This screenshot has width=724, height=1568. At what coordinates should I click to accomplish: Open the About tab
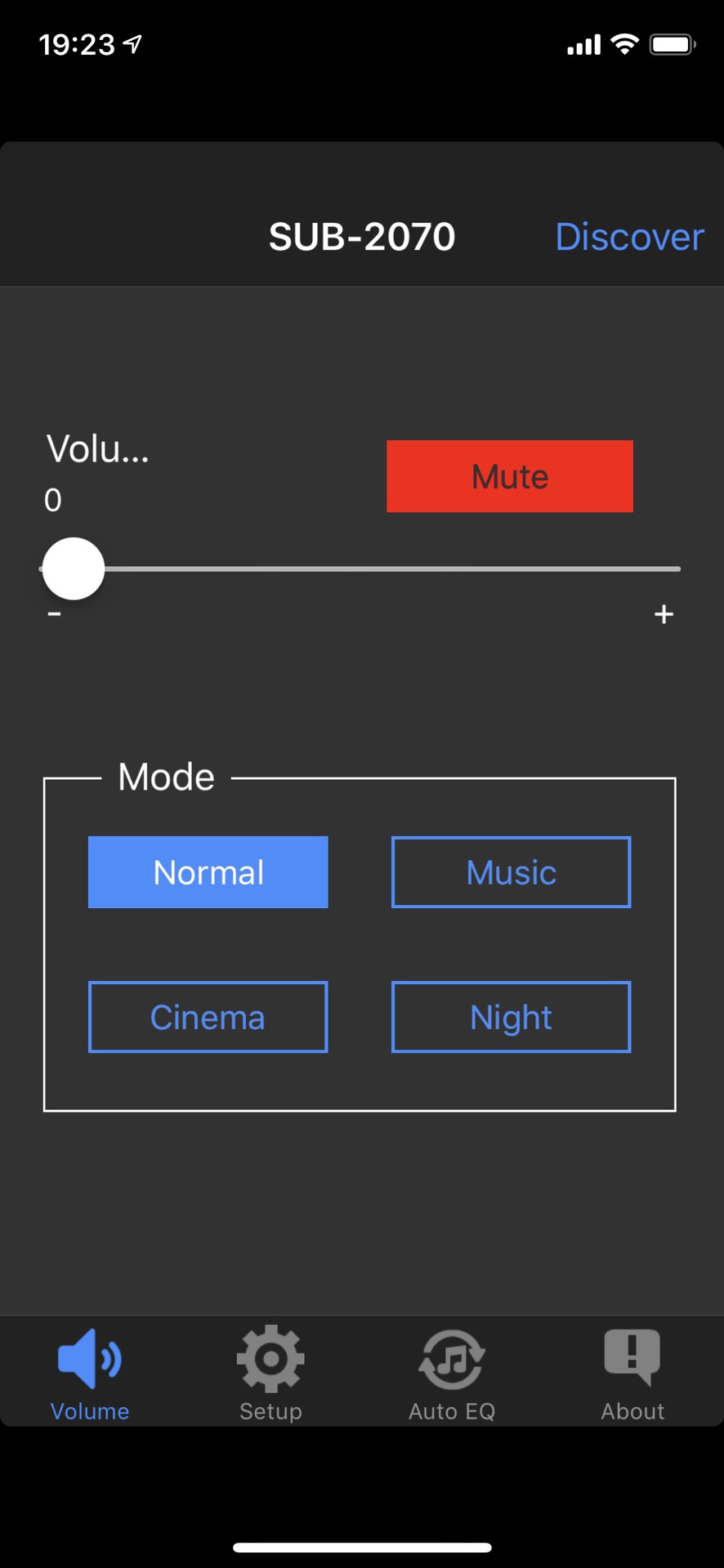[x=632, y=1374]
